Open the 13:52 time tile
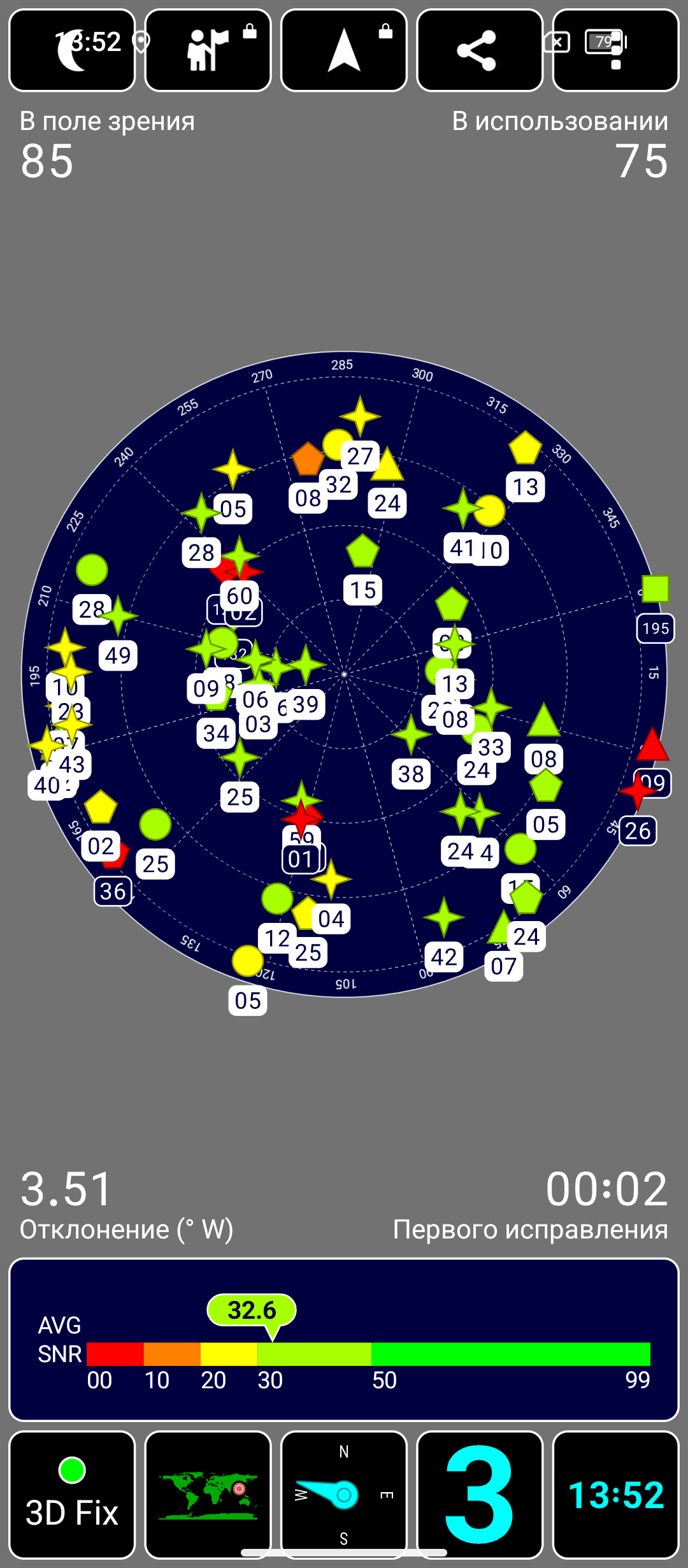 [615, 1494]
